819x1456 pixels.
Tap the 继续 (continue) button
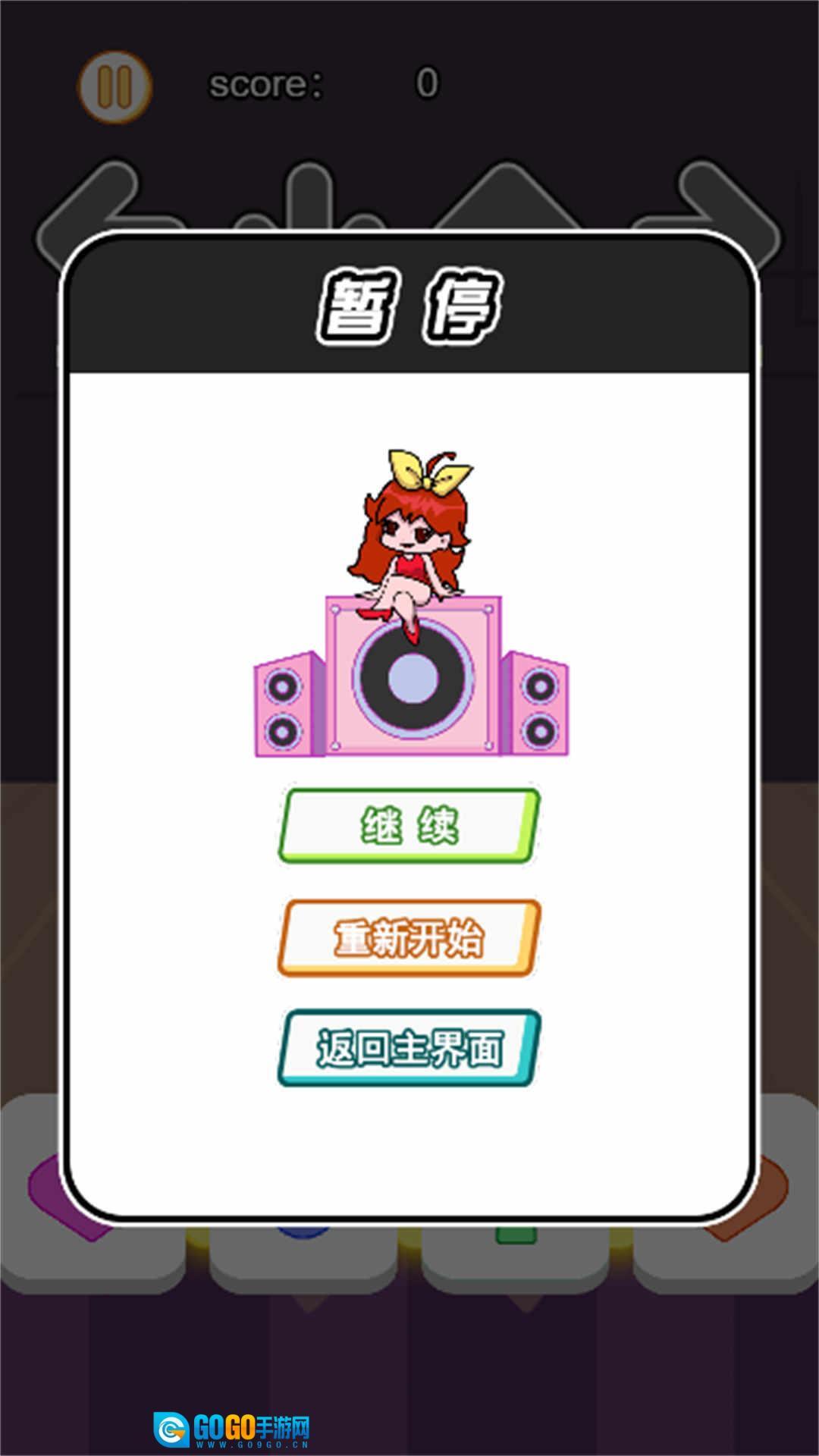click(408, 825)
